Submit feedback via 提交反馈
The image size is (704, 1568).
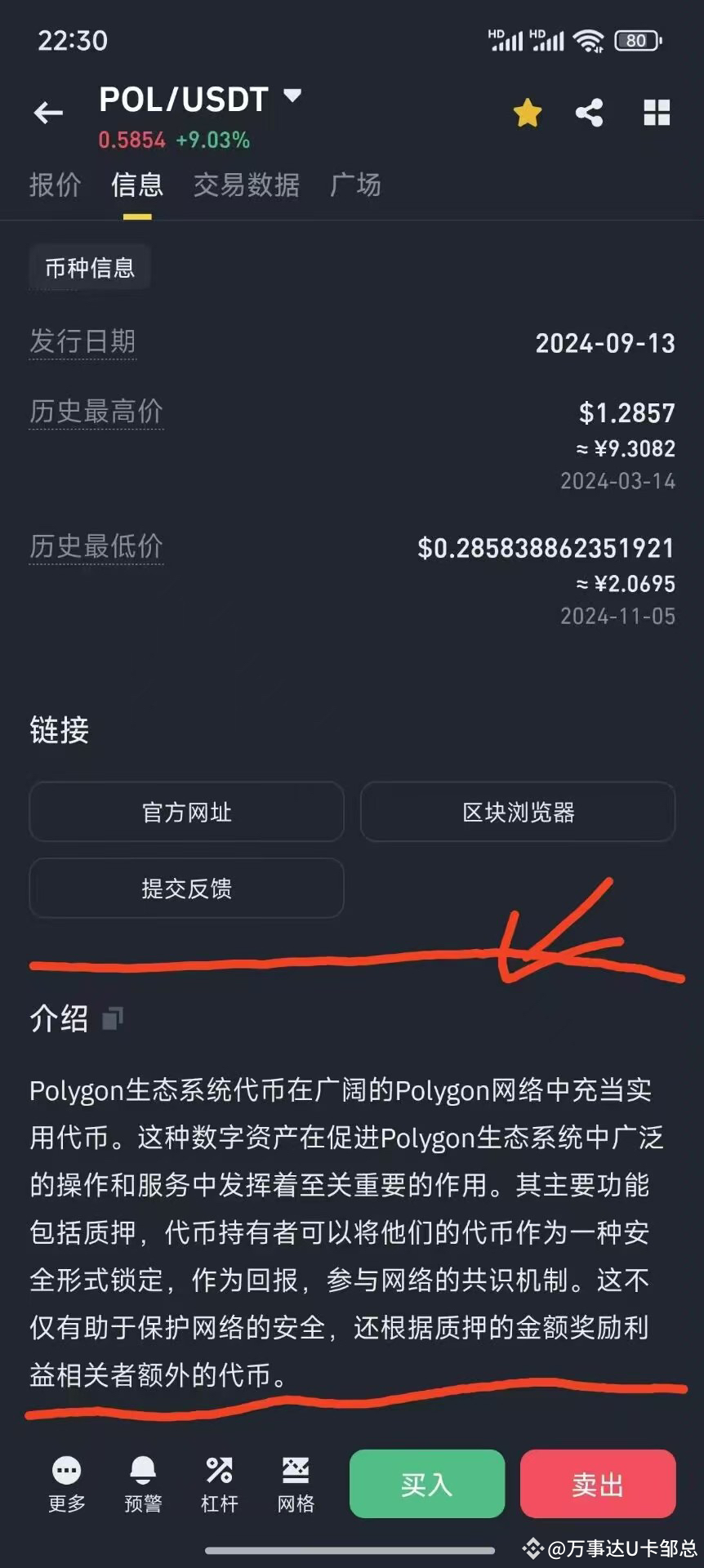coord(186,889)
